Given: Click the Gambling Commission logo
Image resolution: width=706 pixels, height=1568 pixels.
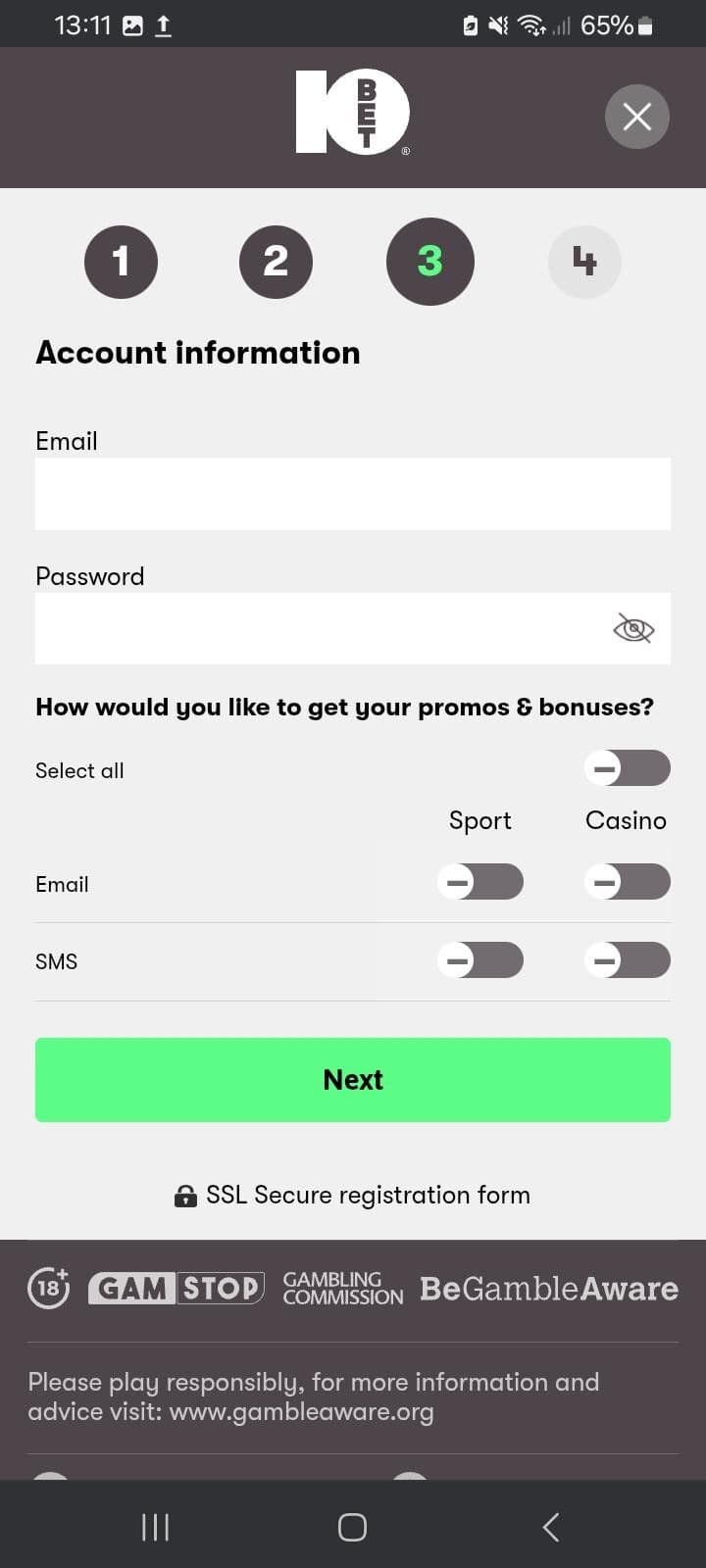Looking at the screenshot, I should click(x=342, y=1288).
